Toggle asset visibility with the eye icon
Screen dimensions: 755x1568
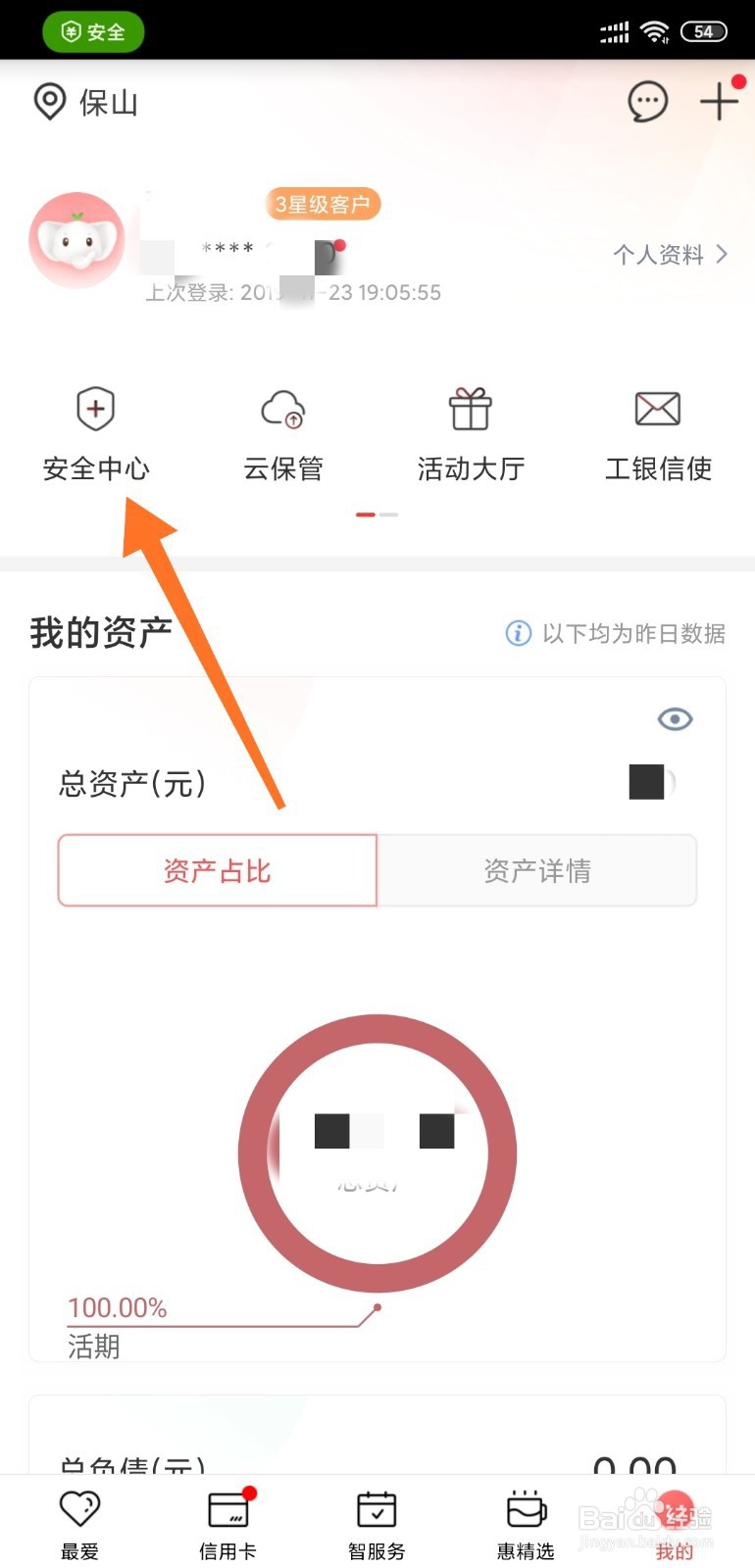[675, 719]
